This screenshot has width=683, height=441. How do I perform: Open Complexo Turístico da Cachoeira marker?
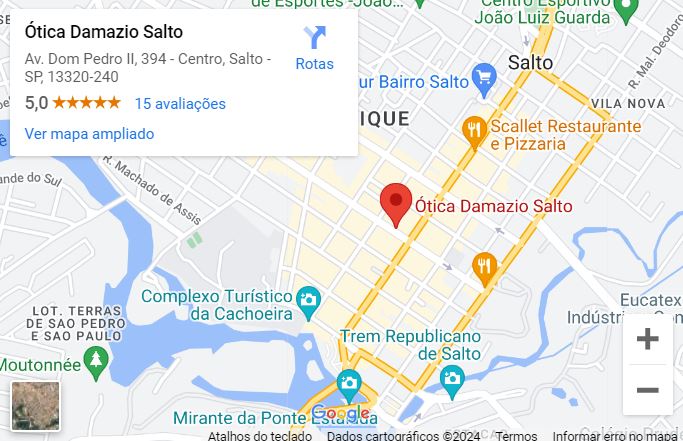tap(308, 298)
